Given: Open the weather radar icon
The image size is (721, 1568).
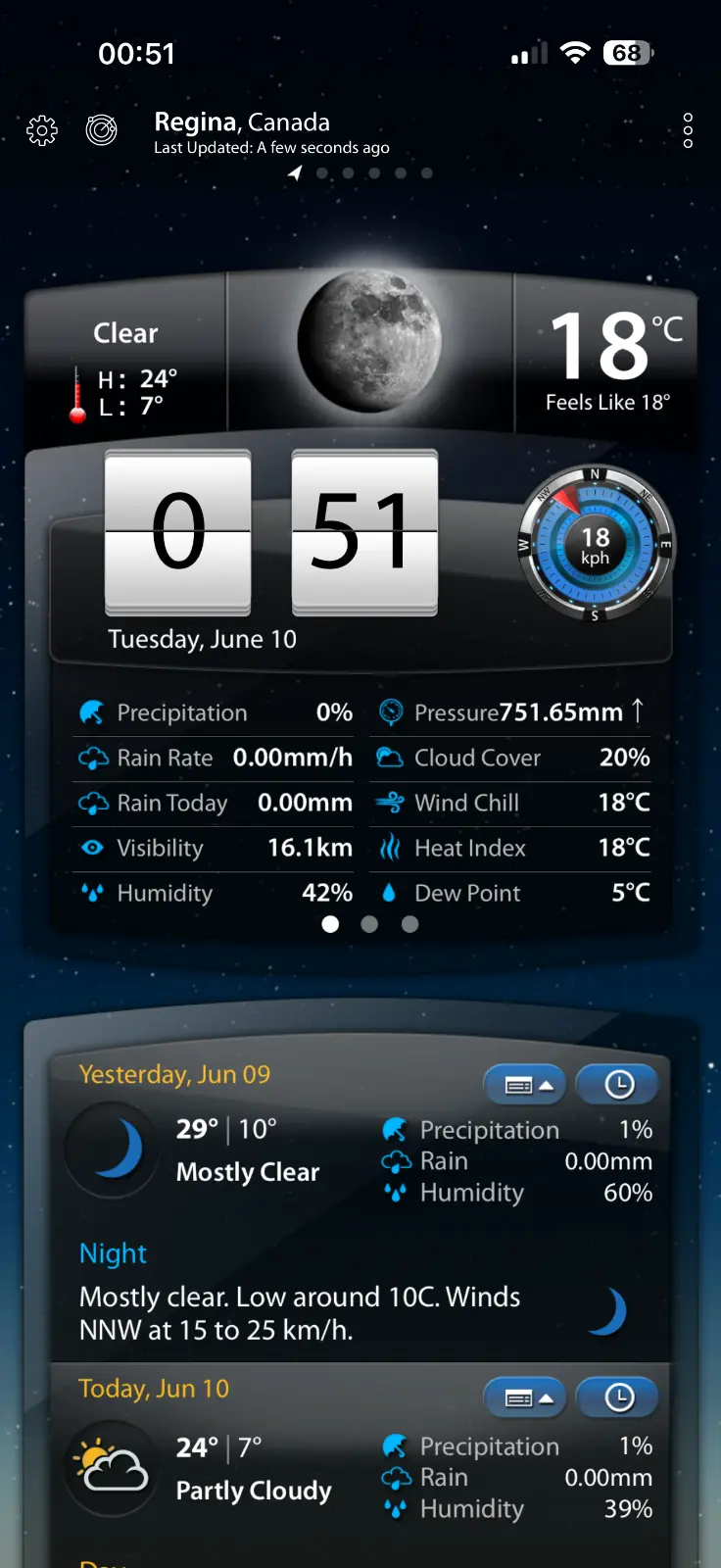Looking at the screenshot, I should (102, 129).
